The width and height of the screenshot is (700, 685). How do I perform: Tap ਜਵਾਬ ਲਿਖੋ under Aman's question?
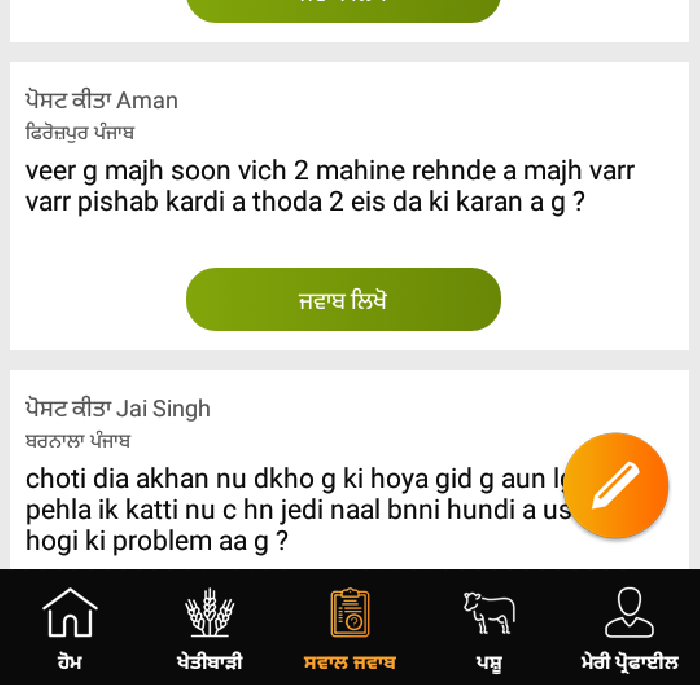click(x=343, y=300)
